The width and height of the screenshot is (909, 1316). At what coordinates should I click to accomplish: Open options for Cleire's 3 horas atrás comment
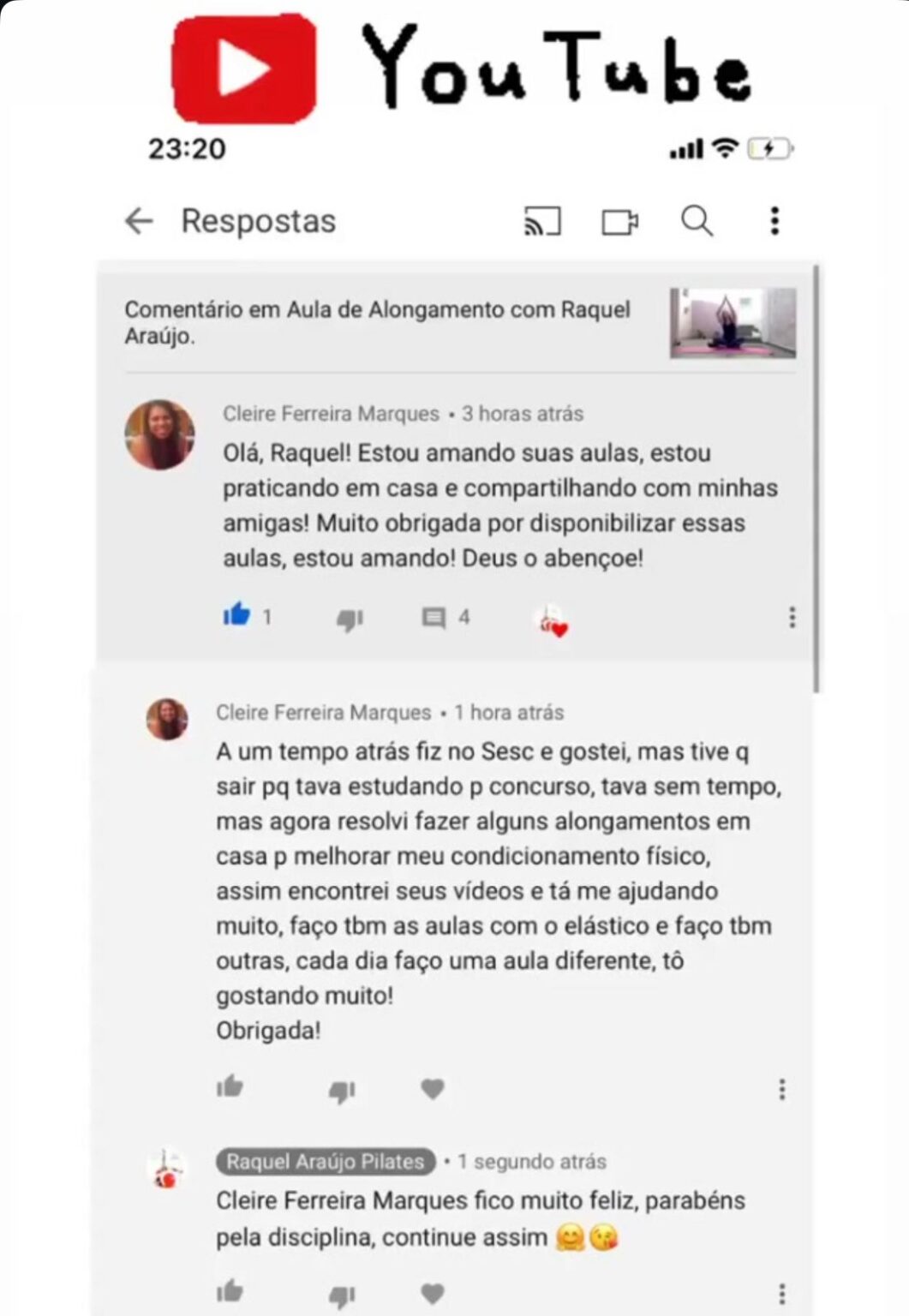click(x=792, y=617)
